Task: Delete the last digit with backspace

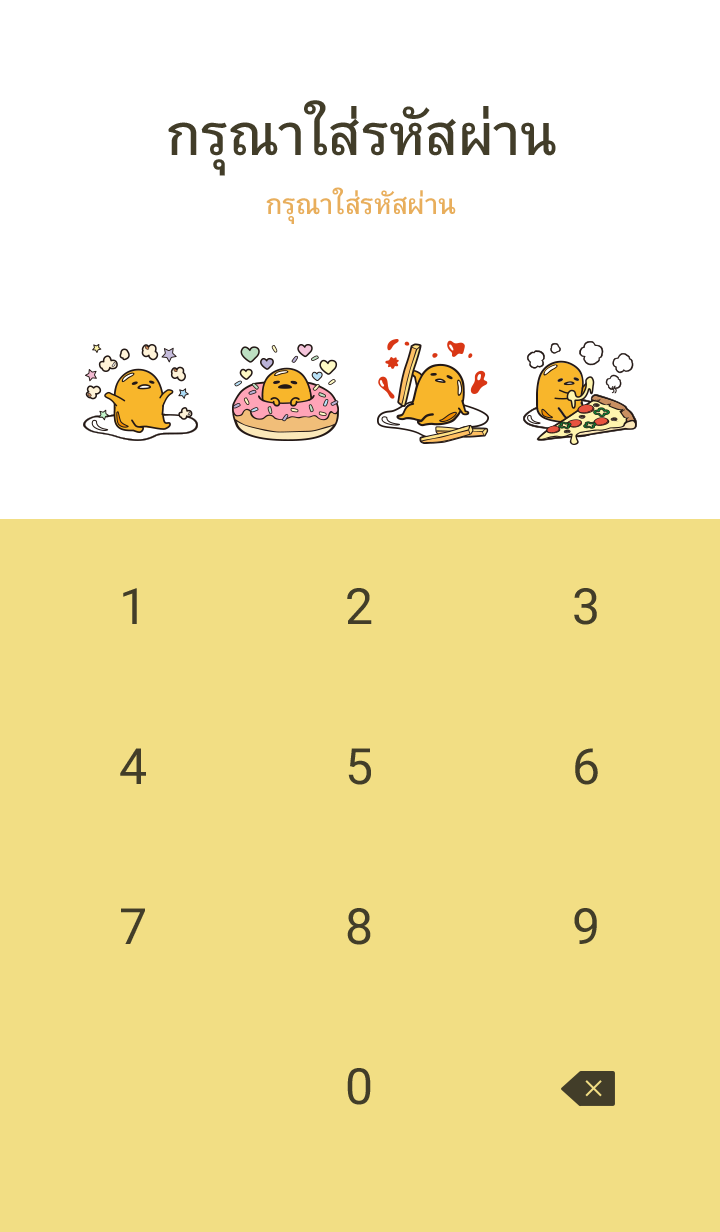Action: pos(588,1088)
